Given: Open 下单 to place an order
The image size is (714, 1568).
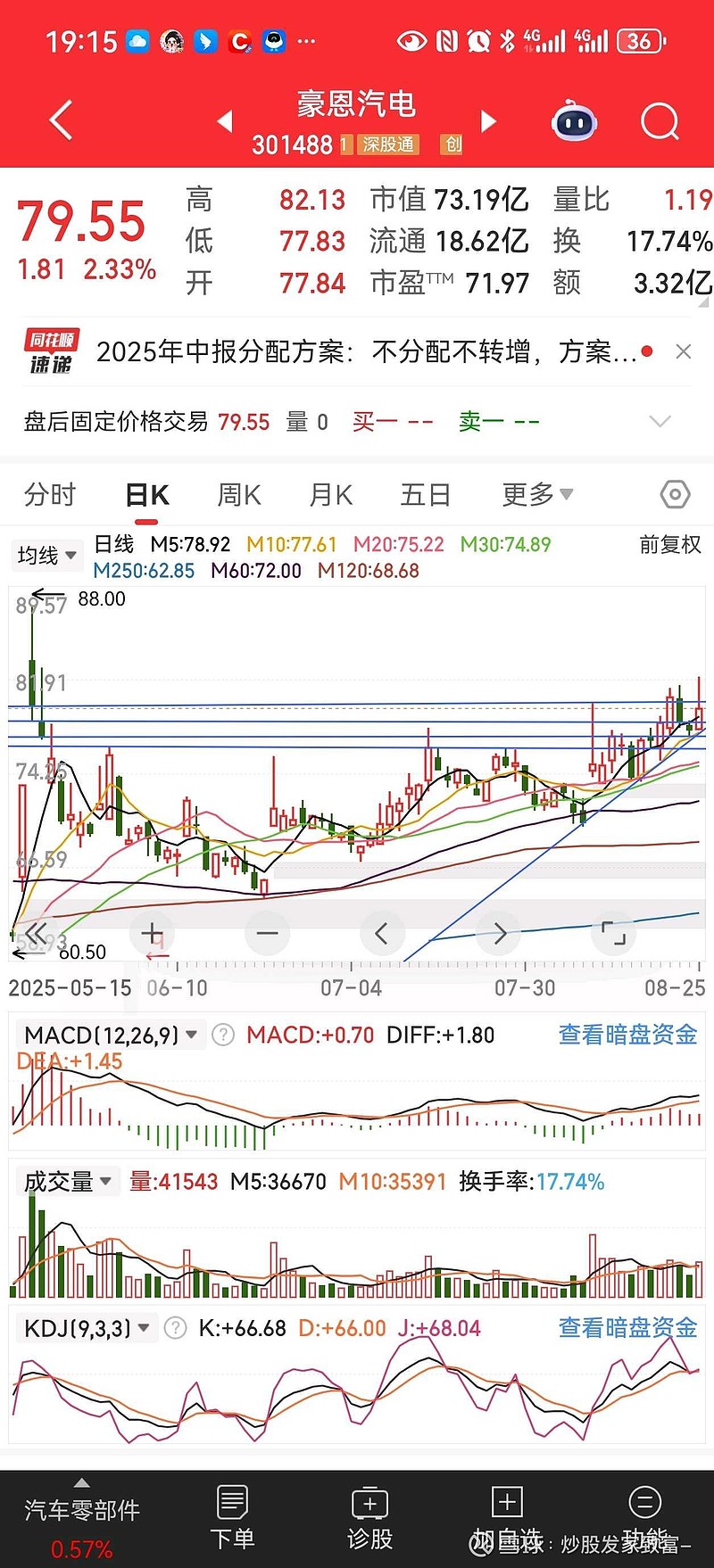Looking at the screenshot, I should (x=232, y=1518).
